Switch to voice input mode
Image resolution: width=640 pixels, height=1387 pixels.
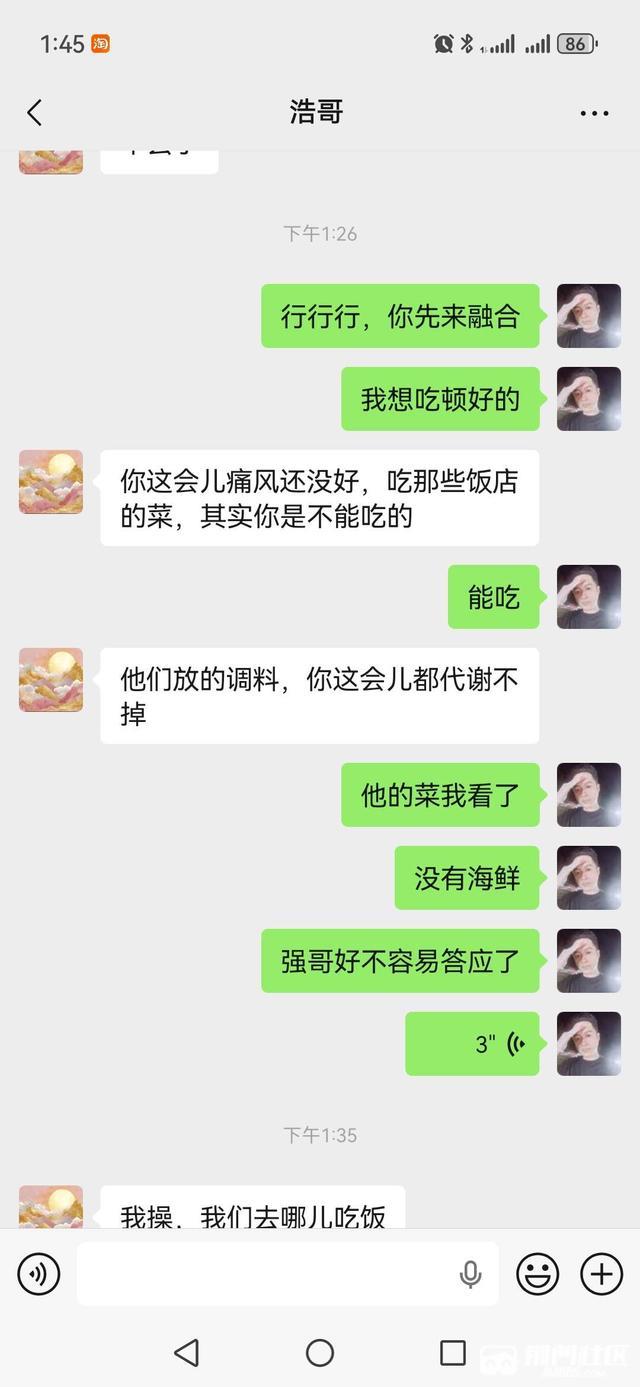38,1274
